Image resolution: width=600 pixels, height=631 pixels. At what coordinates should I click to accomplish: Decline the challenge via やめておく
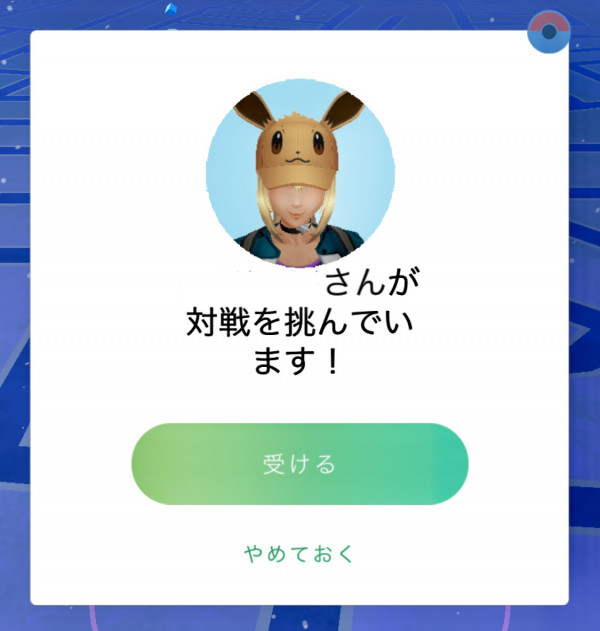tap(299, 553)
